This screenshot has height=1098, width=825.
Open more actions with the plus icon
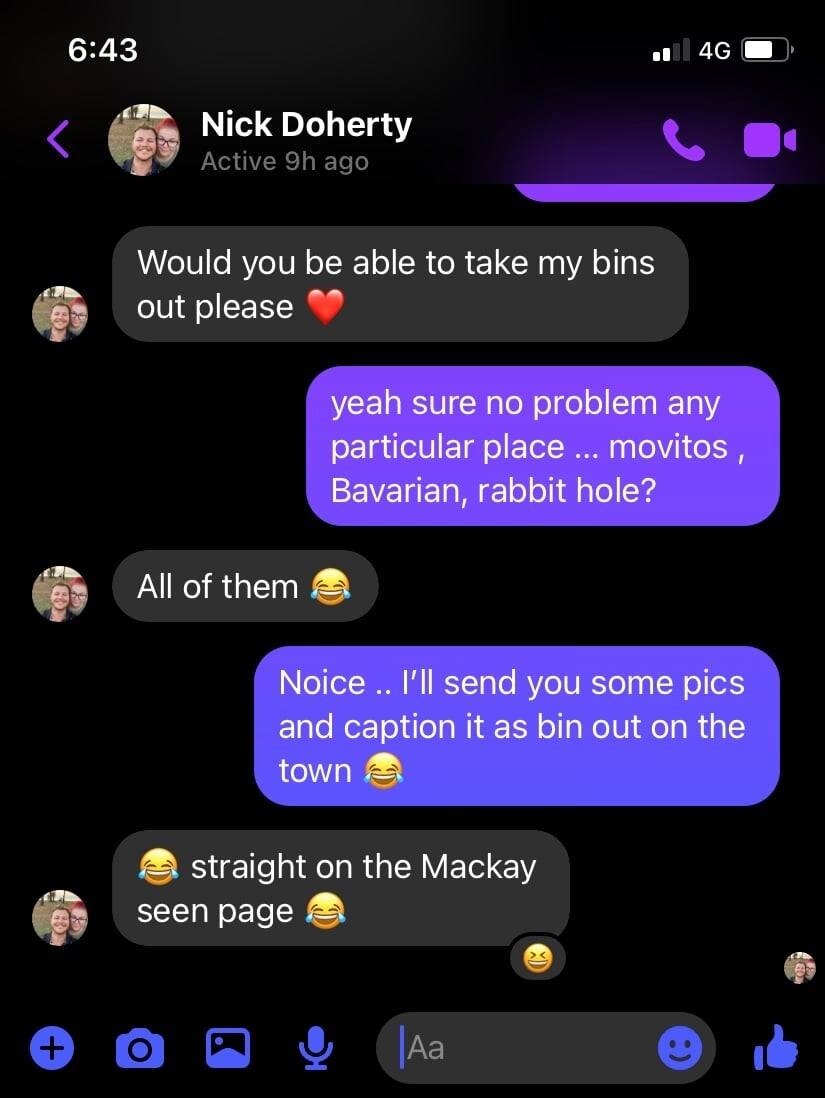pos(51,1048)
